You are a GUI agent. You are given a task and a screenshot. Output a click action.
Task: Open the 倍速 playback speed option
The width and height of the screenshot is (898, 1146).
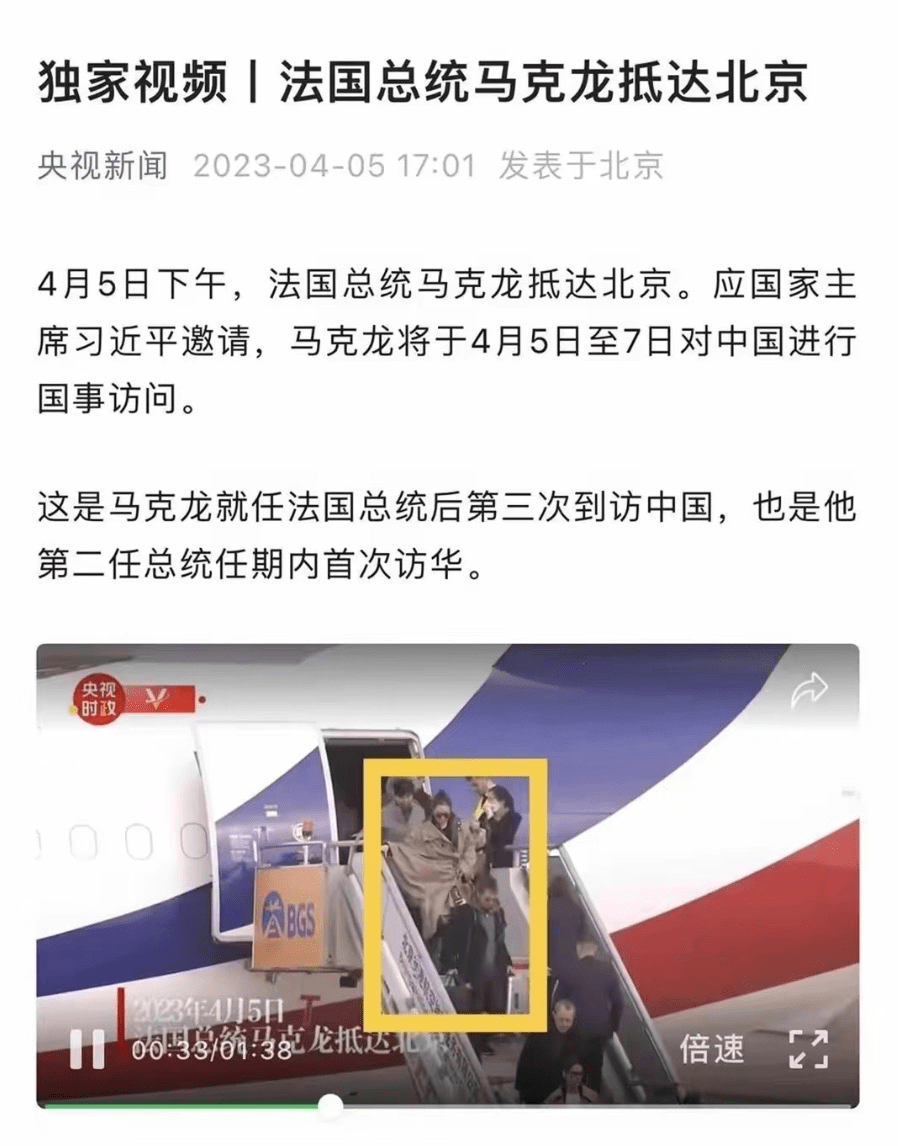coord(712,1049)
